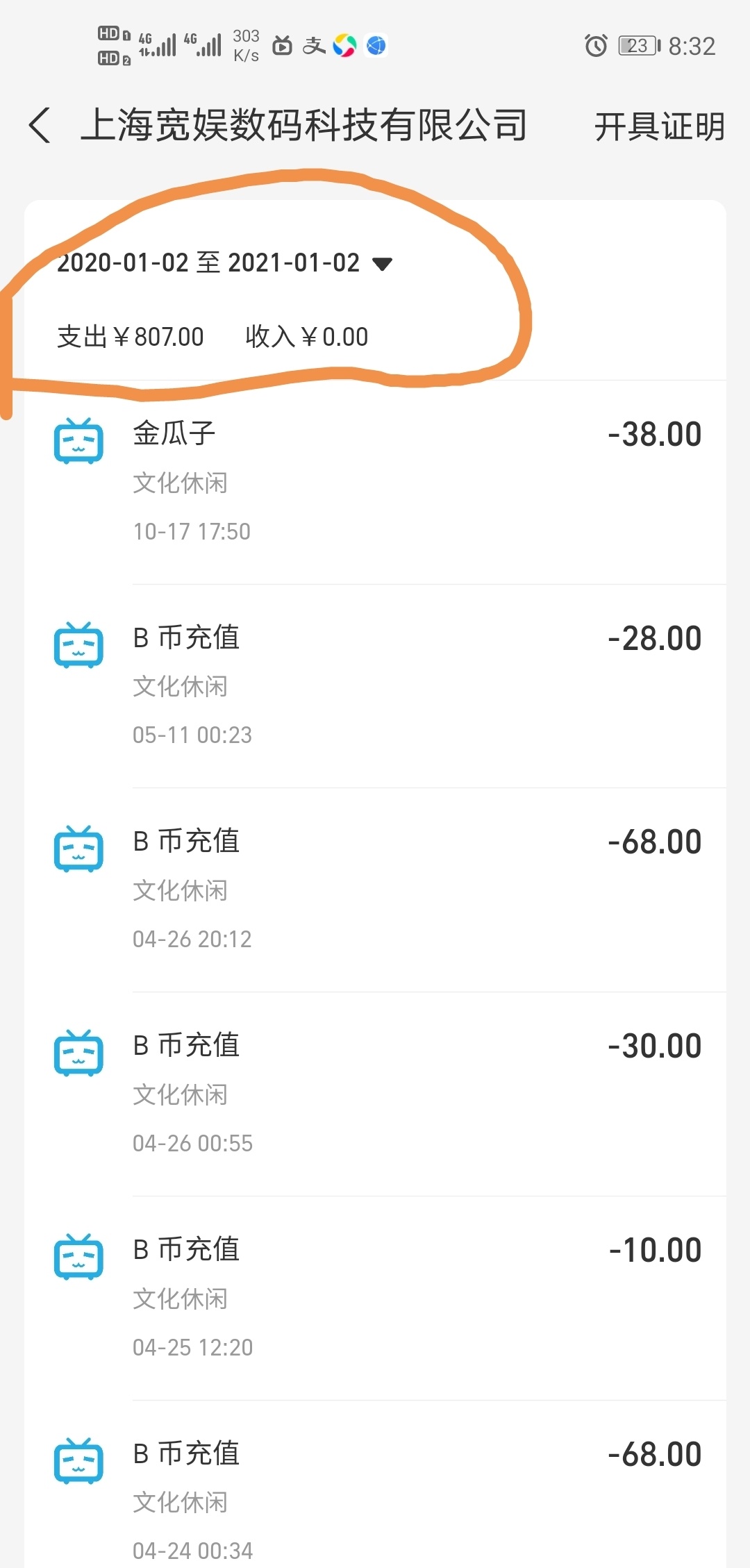Screen dimensions: 750x1568
Task: Open the B币充值 record from 04-24 00:34
Action: tap(375, 1493)
